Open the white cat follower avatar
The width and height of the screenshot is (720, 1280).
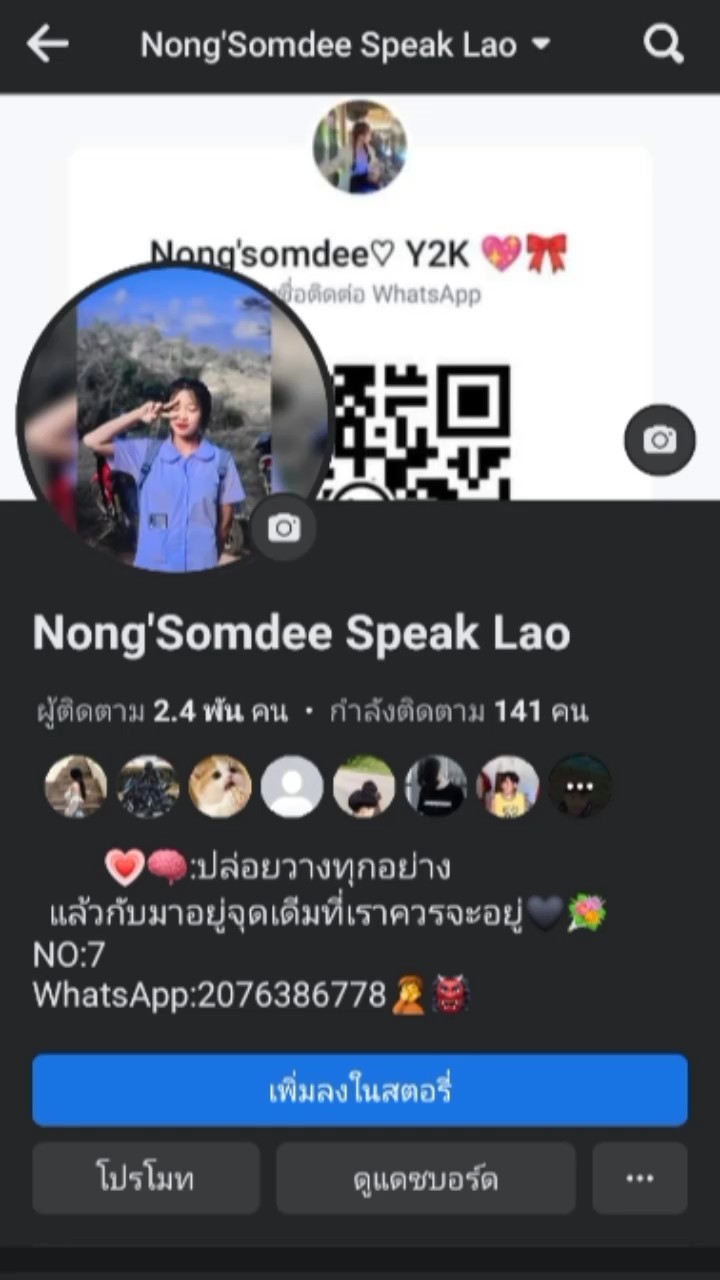click(x=220, y=786)
